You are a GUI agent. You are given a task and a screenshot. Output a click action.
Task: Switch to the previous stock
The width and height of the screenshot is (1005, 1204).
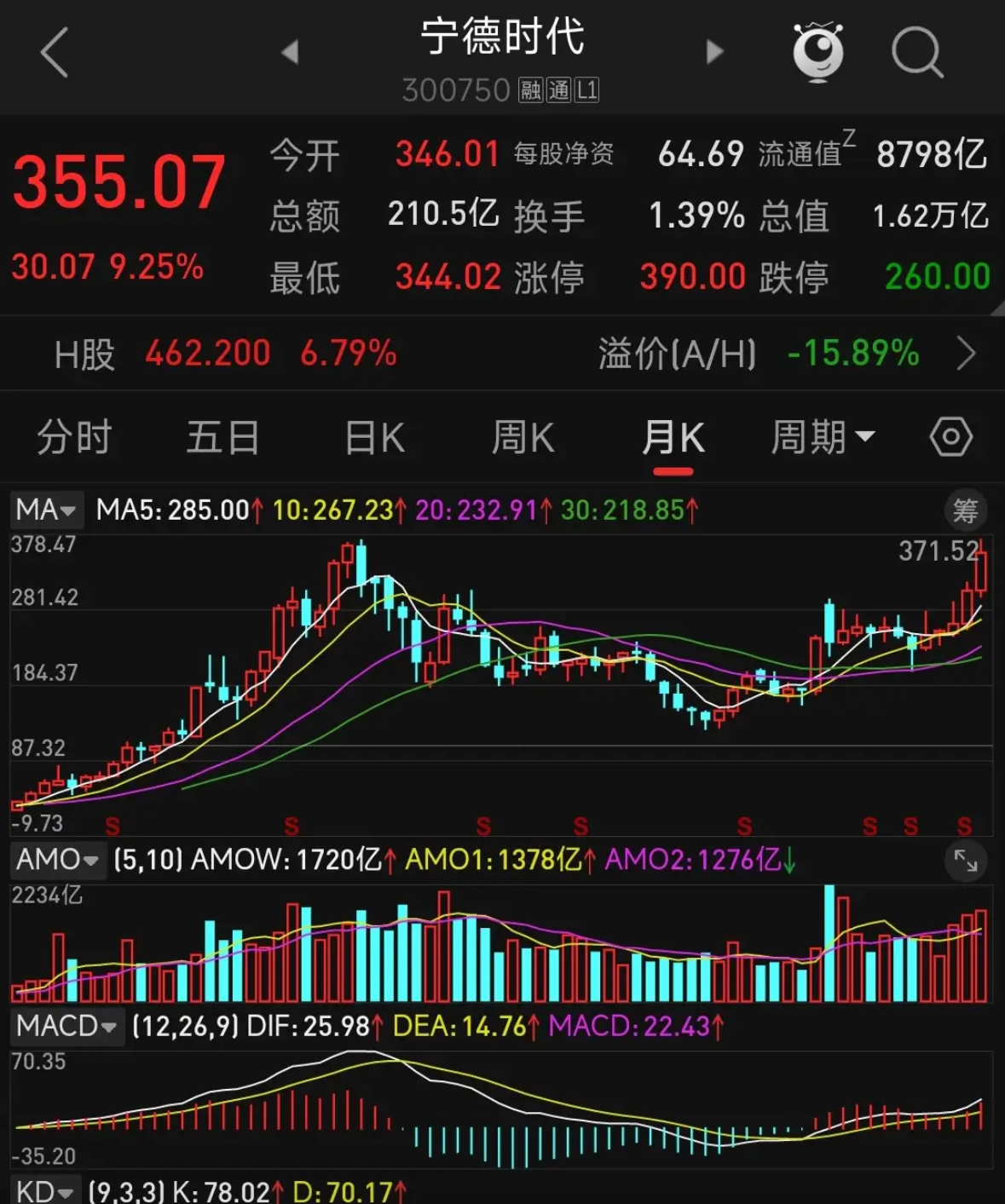[290, 53]
